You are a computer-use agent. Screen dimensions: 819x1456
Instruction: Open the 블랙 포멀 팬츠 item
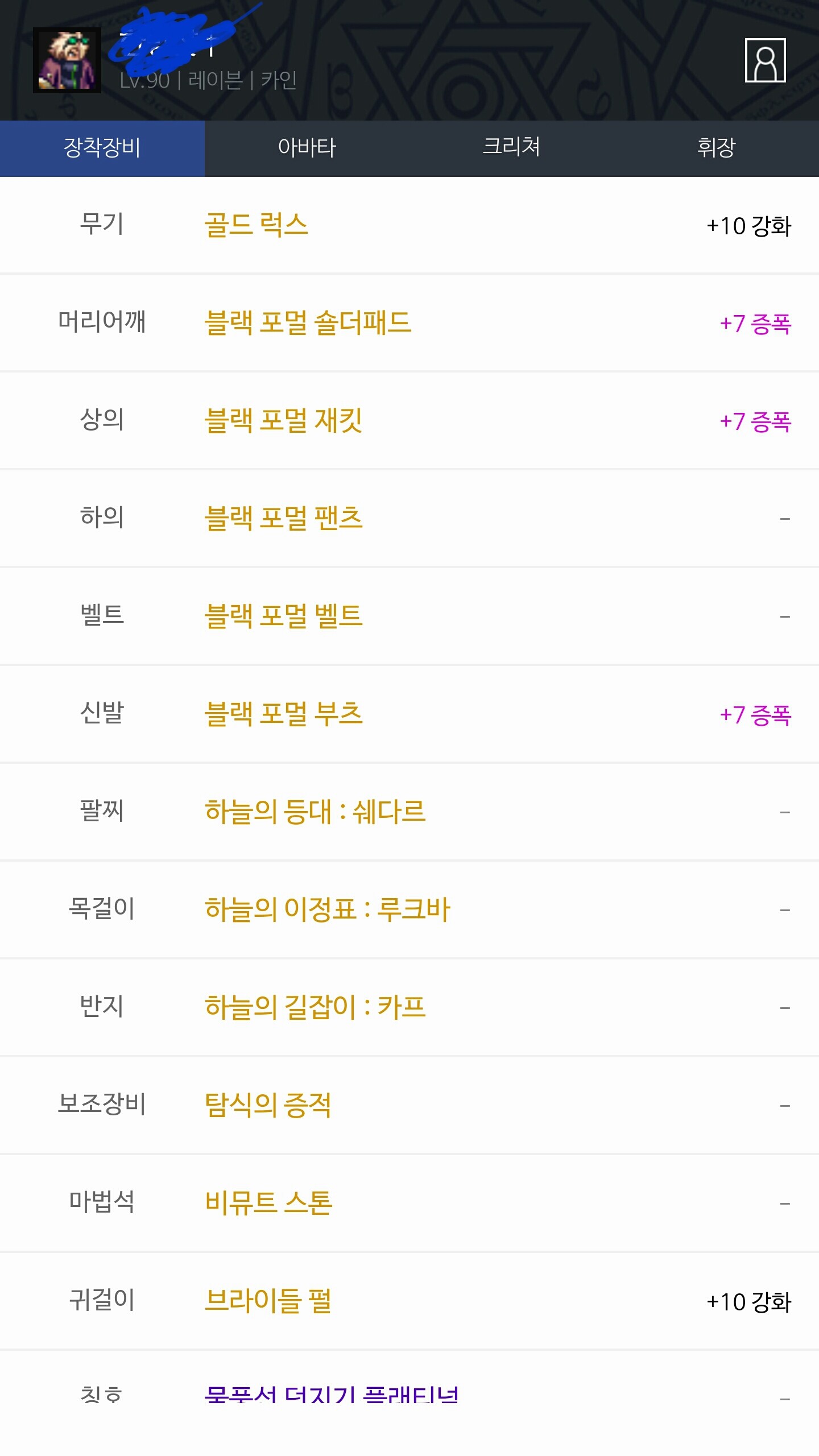pos(283,519)
